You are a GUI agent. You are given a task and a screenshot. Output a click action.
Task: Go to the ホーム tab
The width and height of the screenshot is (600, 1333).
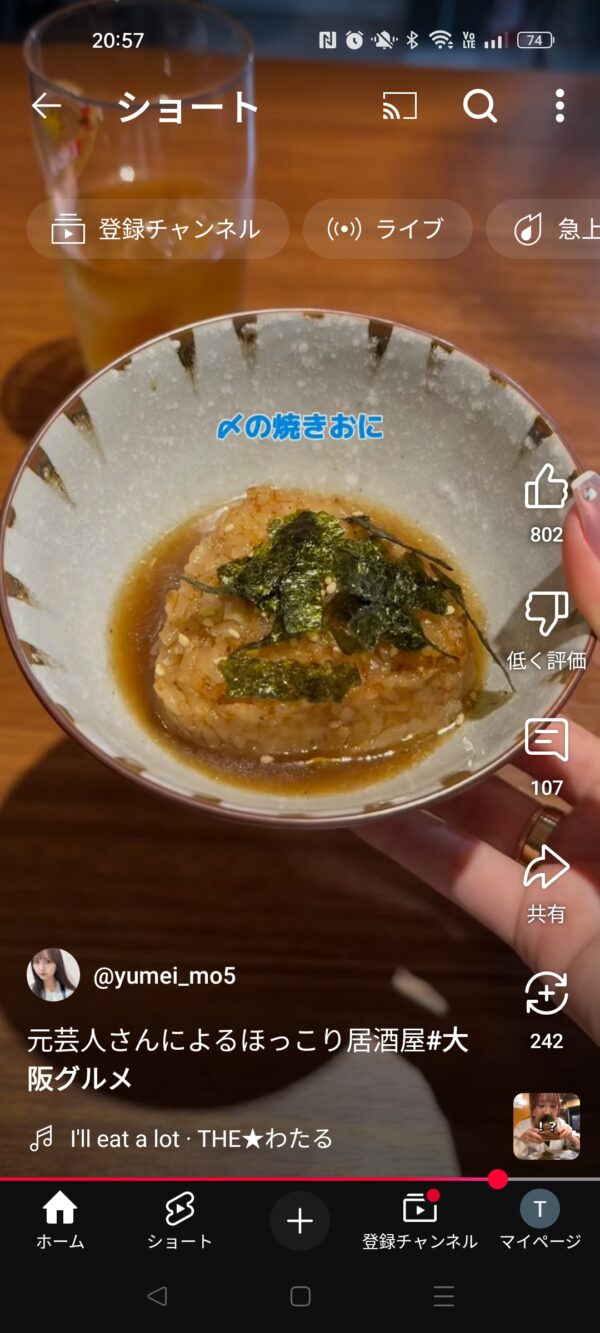click(60, 1221)
